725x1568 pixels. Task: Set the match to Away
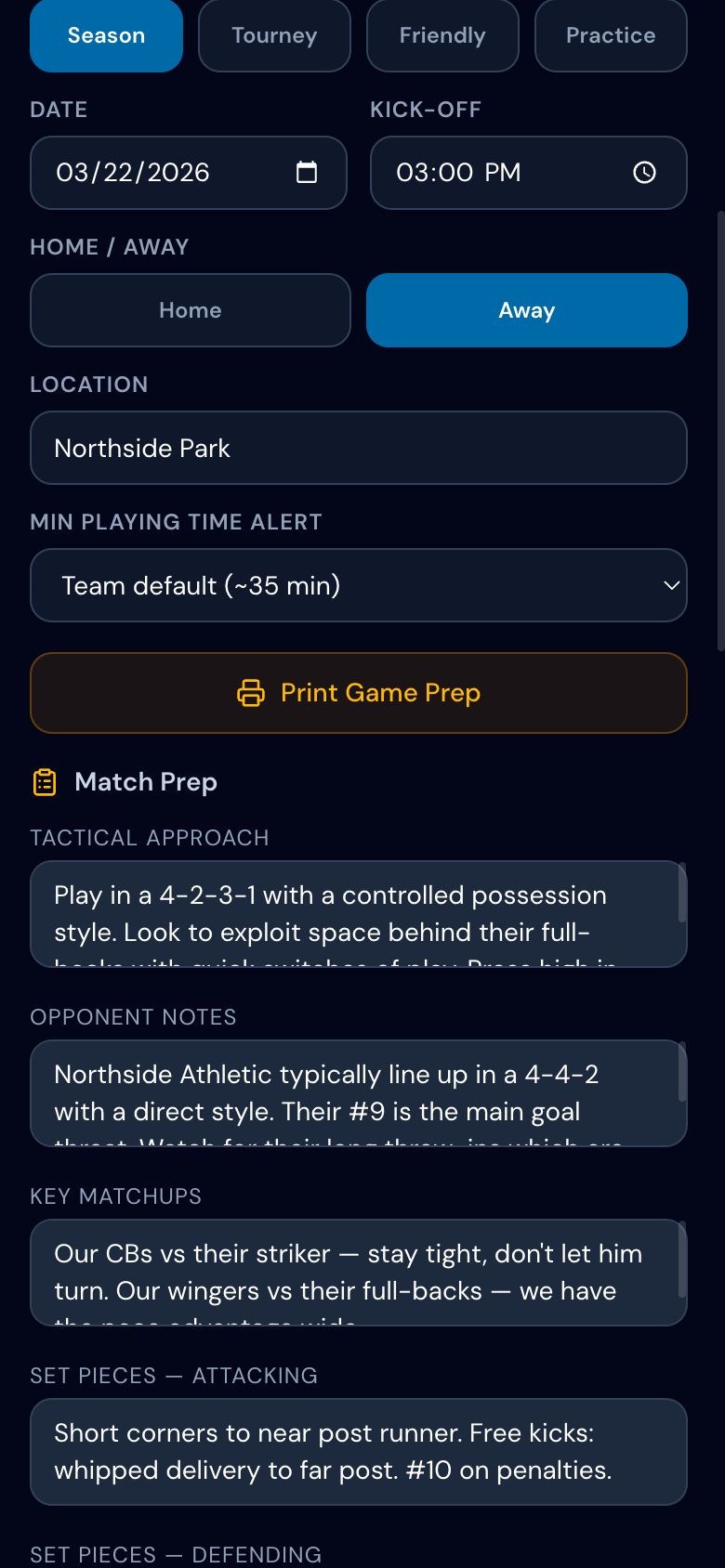click(x=526, y=310)
